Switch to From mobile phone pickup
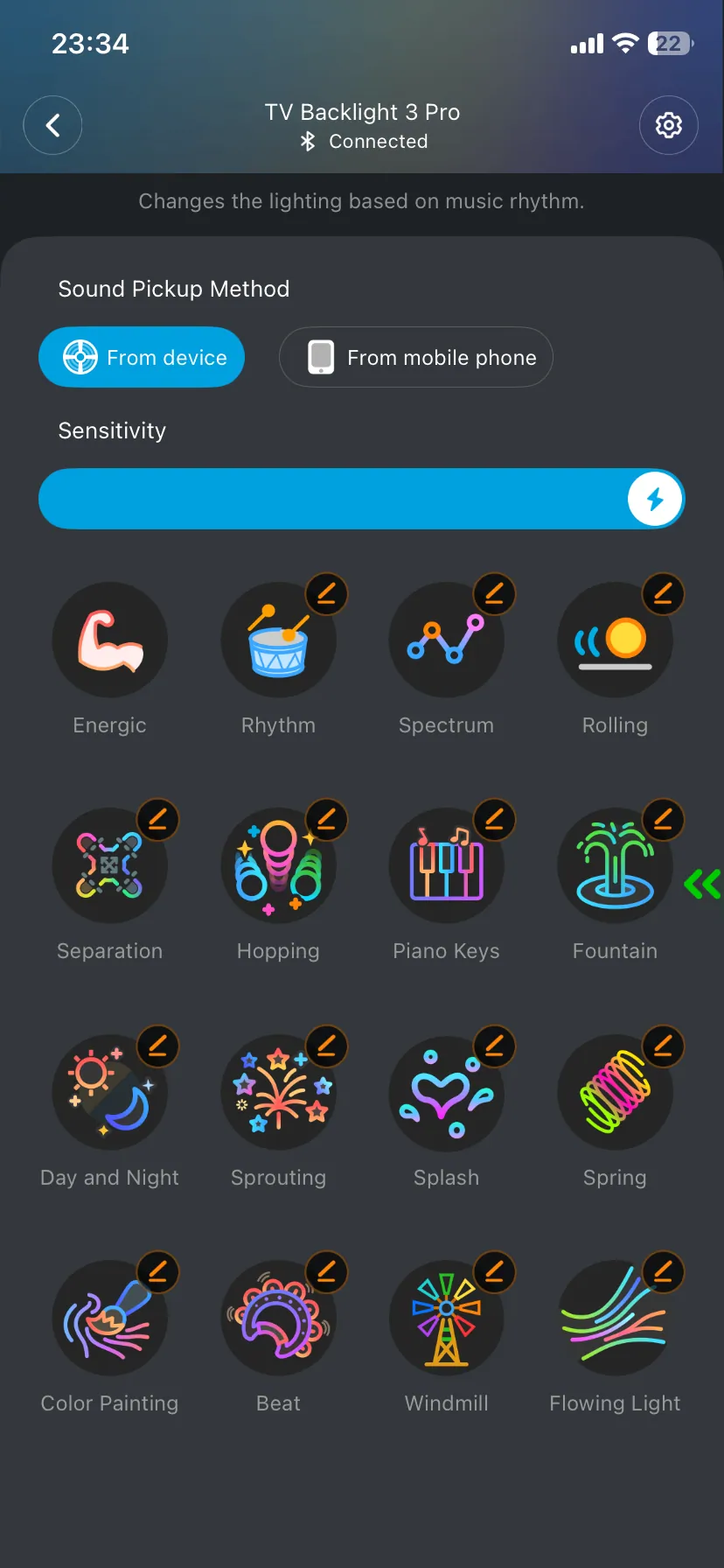The height and width of the screenshot is (1568, 724). coord(416,357)
